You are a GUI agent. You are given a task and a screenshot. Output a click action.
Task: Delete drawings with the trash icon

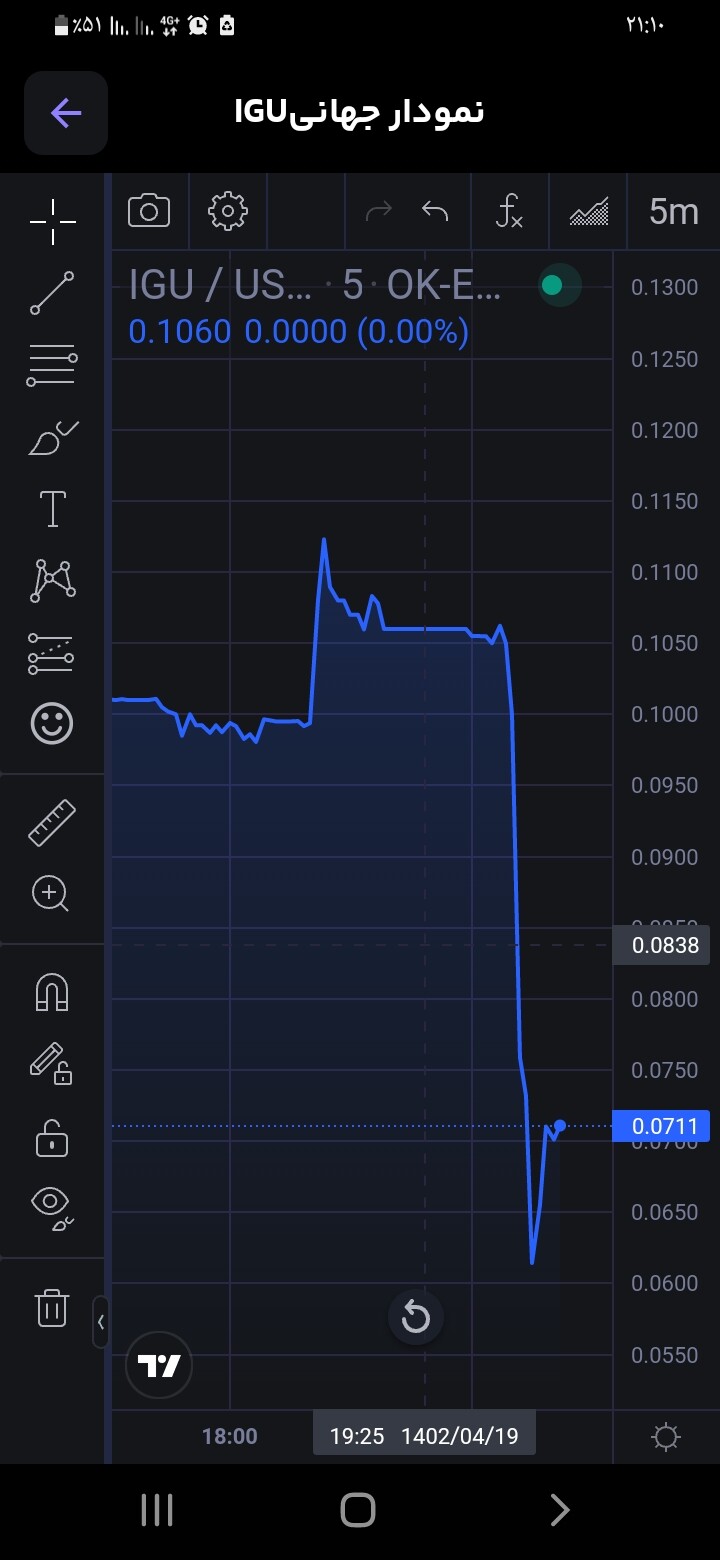pyautogui.click(x=52, y=1307)
